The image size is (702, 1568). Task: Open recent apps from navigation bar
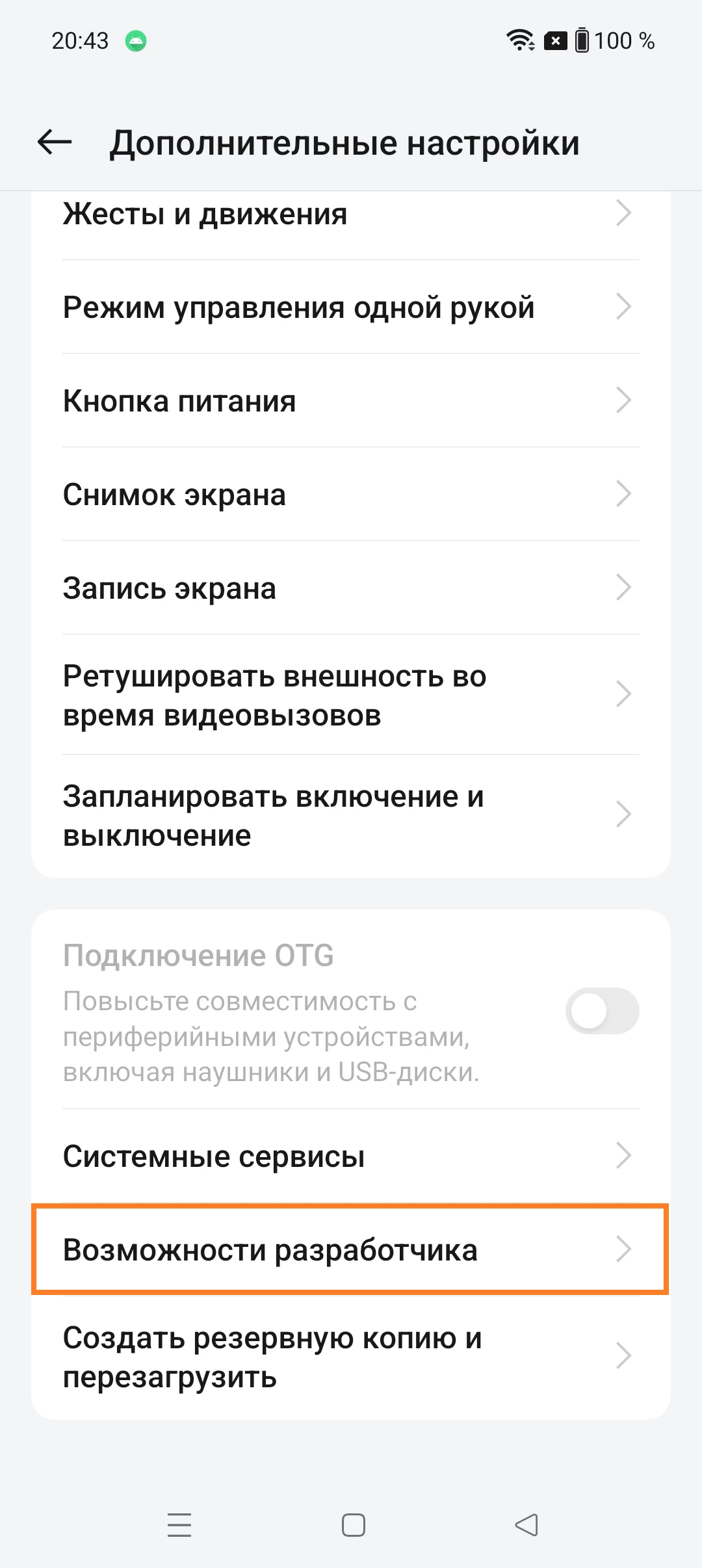[179, 1525]
